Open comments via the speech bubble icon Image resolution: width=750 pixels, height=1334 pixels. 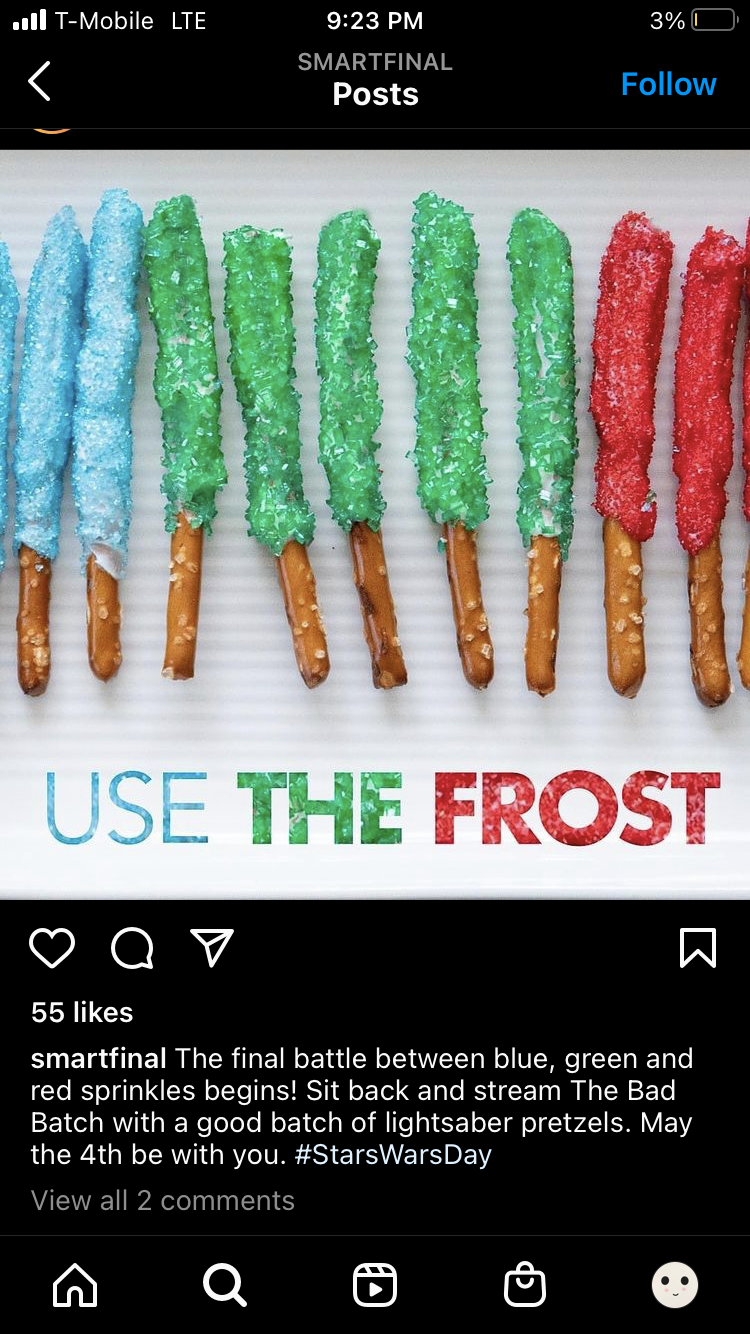click(132, 948)
